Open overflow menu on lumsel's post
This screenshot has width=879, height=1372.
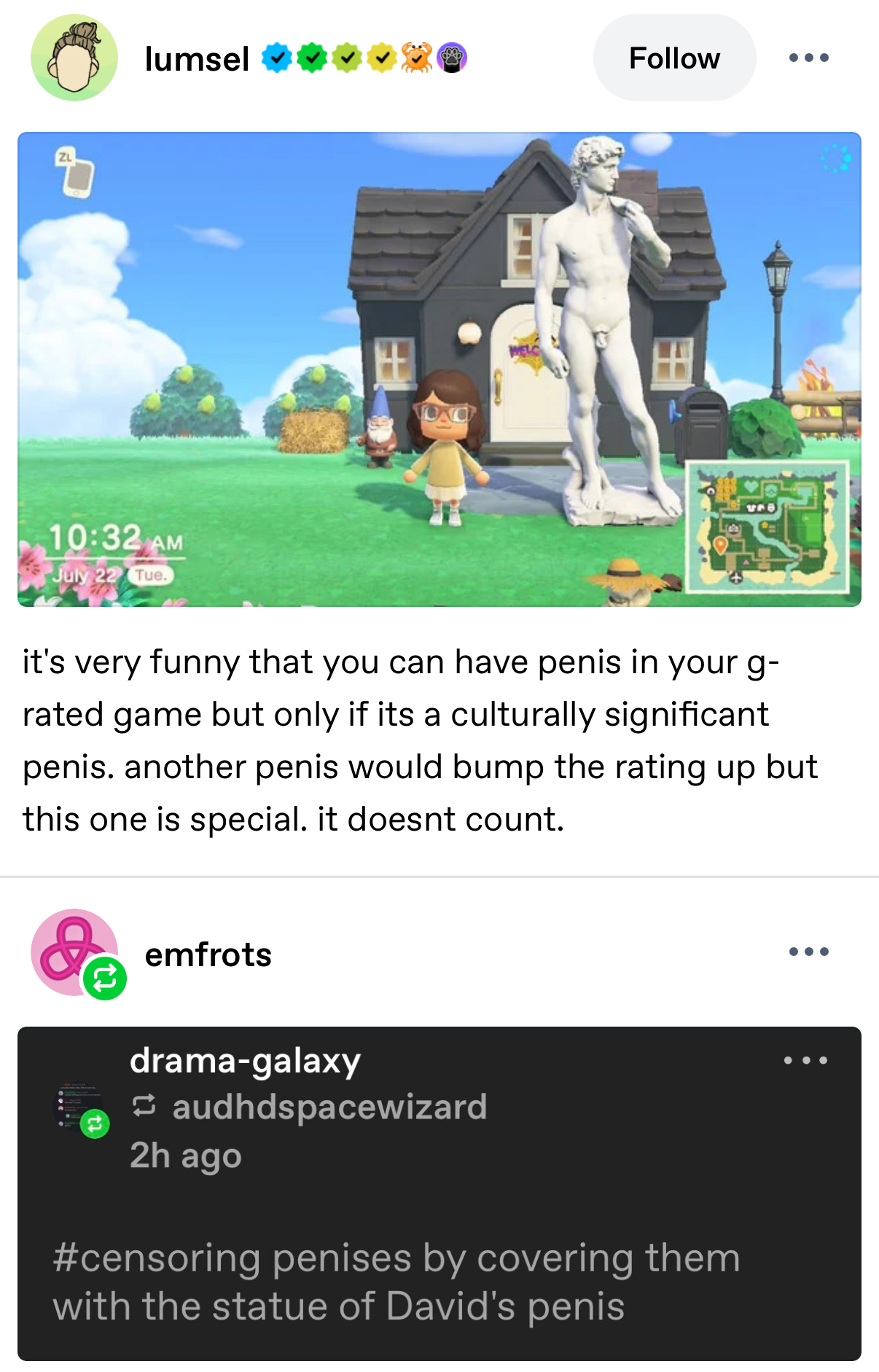tap(808, 58)
